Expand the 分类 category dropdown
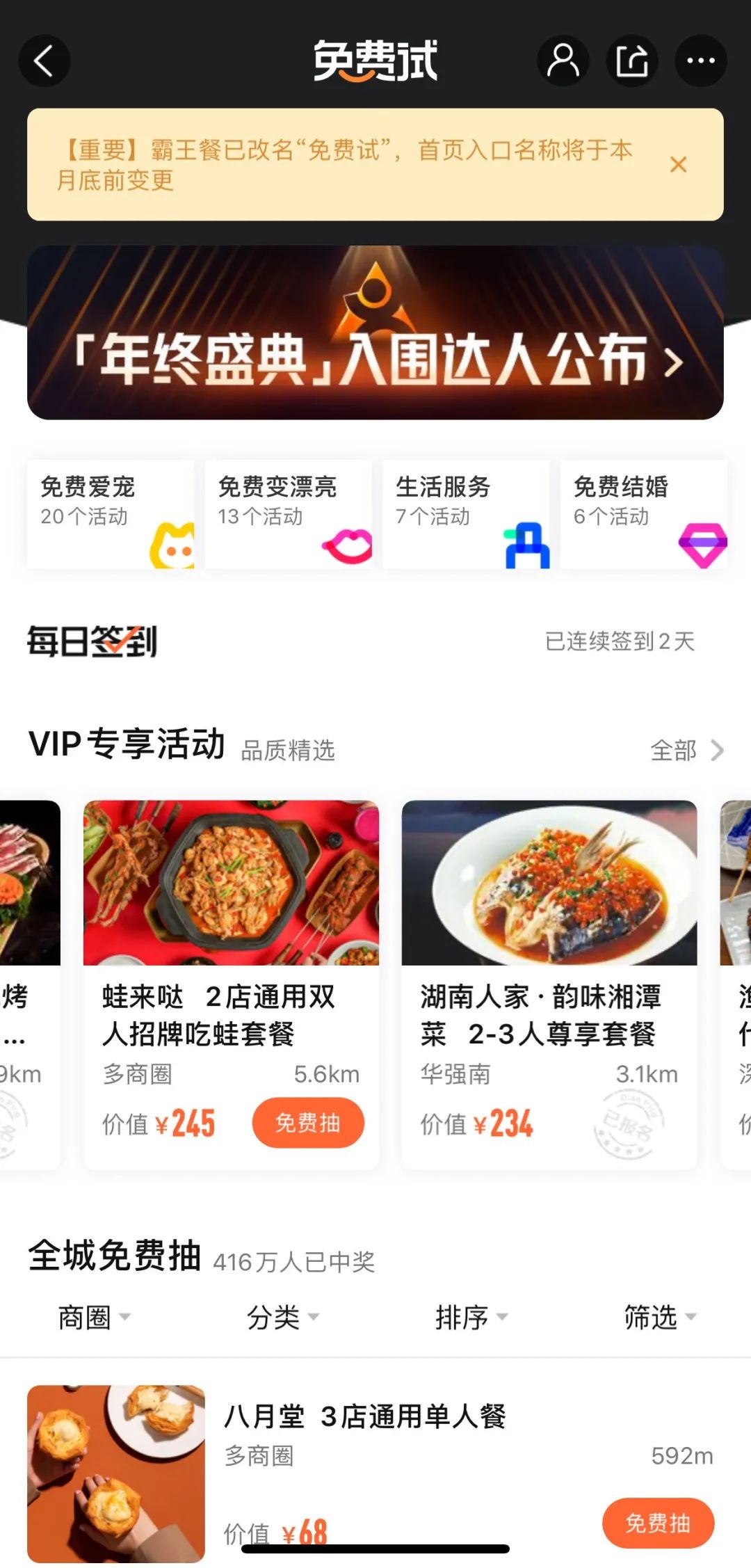Screen dimensions: 751x1568 (x=281, y=1317)
